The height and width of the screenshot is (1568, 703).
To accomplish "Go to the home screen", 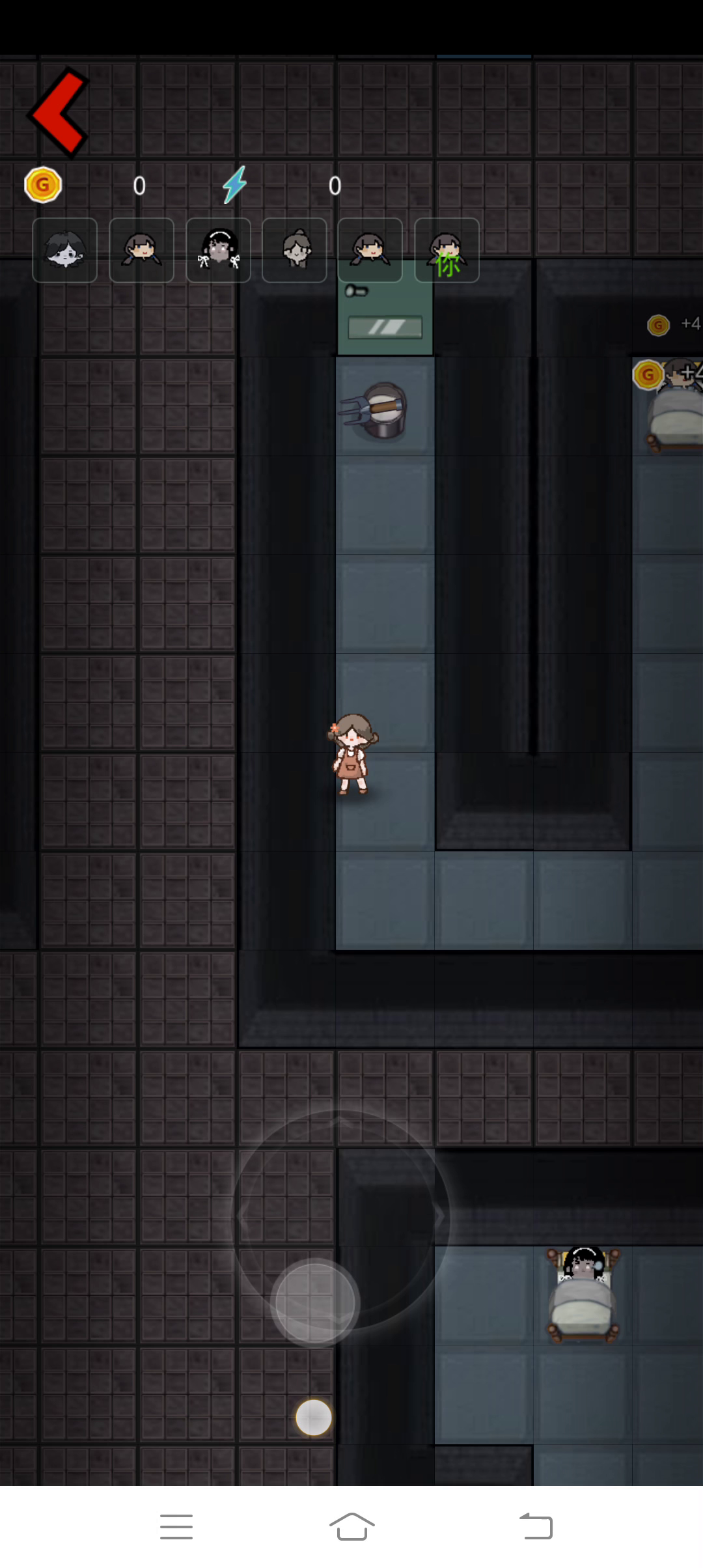I will (352, 1526).
